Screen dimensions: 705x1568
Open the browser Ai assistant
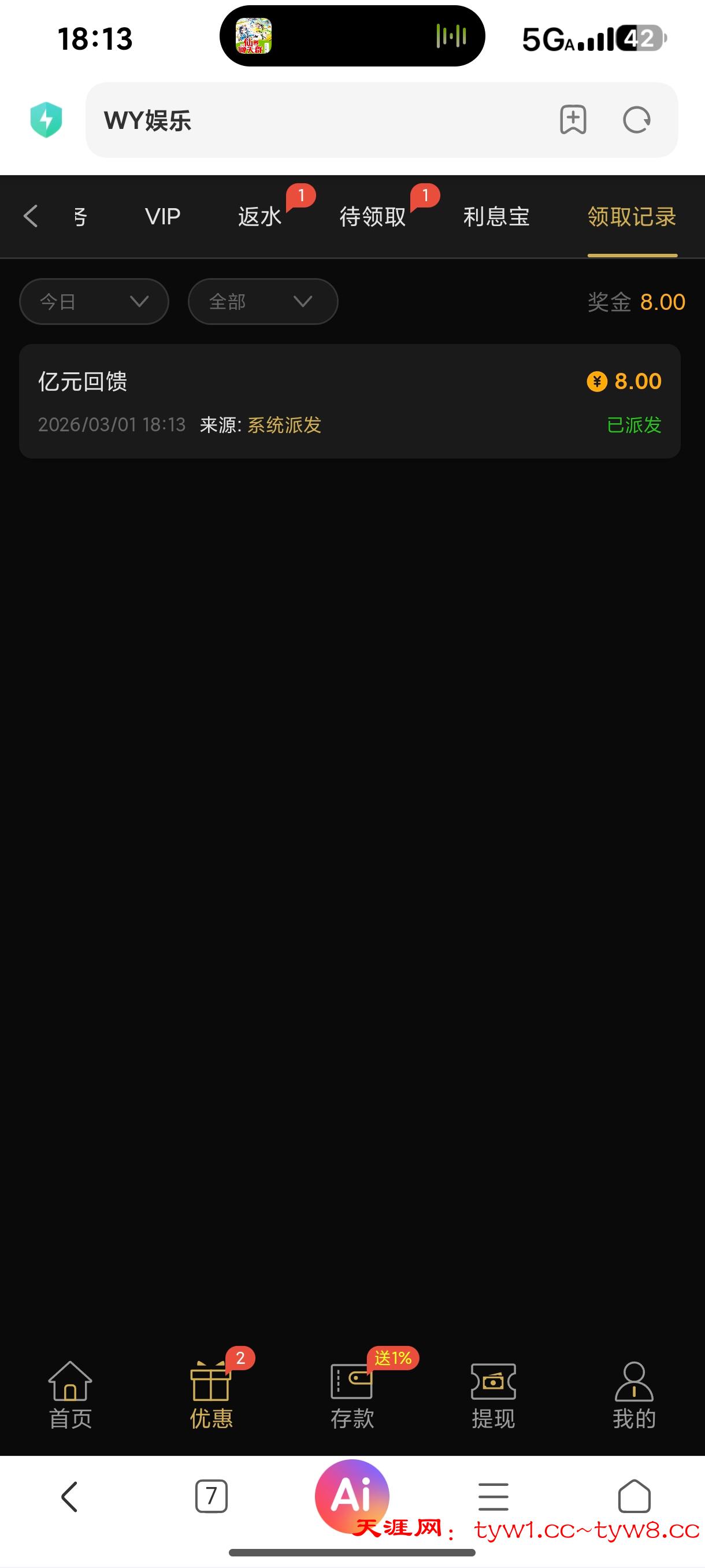[x=351, y=1495]
